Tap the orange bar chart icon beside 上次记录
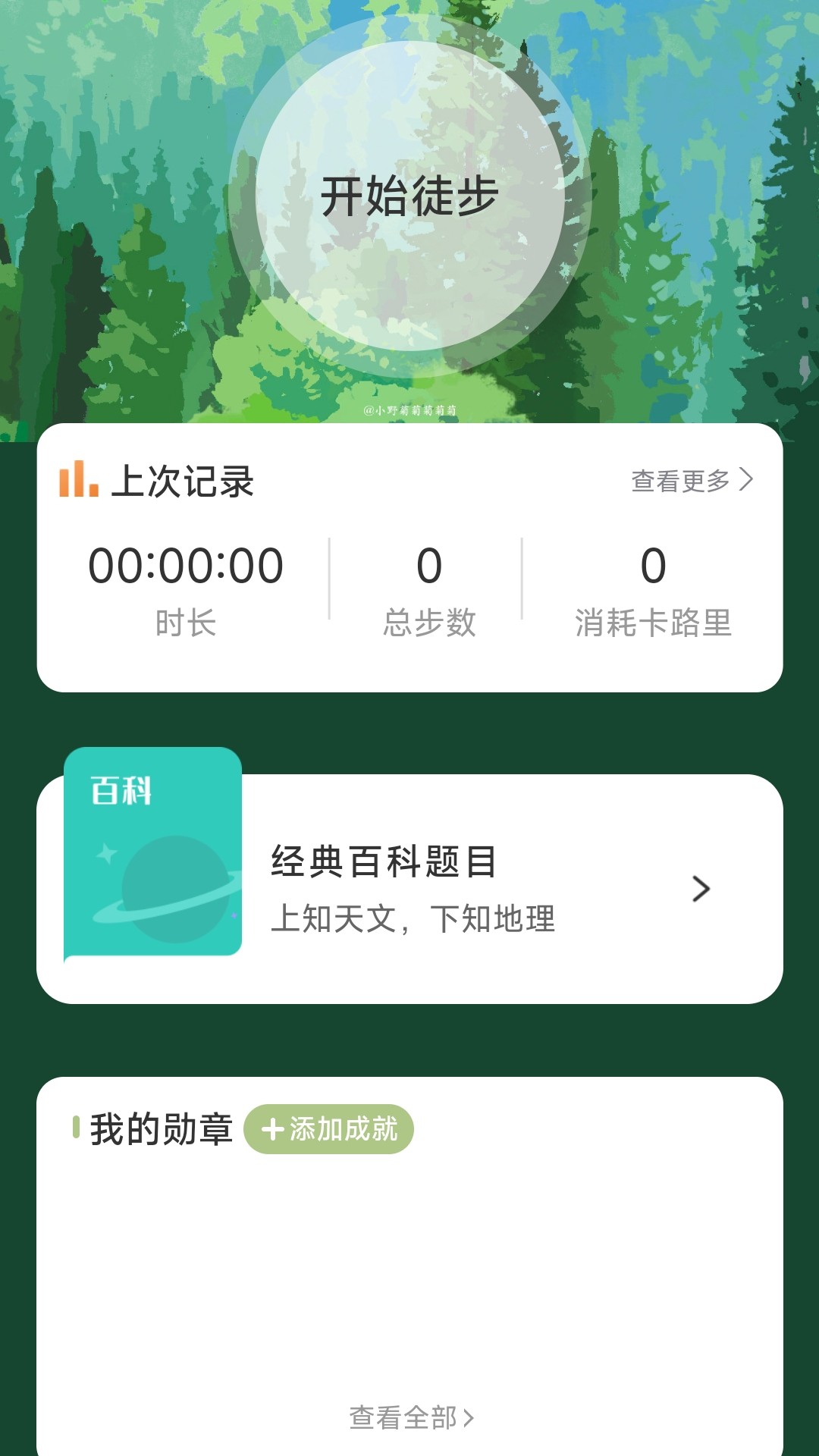 (78, 479)
